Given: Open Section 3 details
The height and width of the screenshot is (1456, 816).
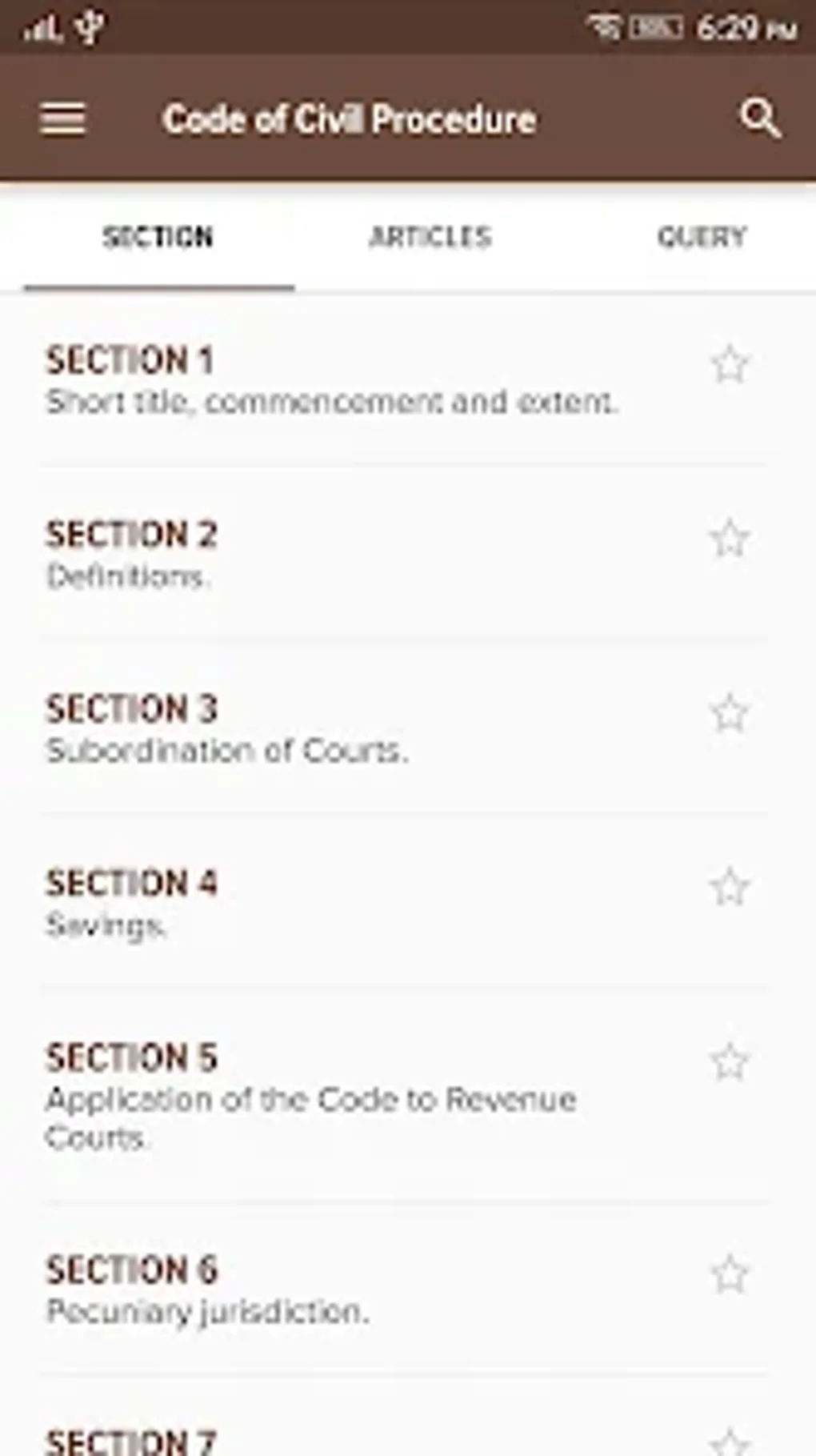Looking at the screenshot, I should tap(320, 724).
